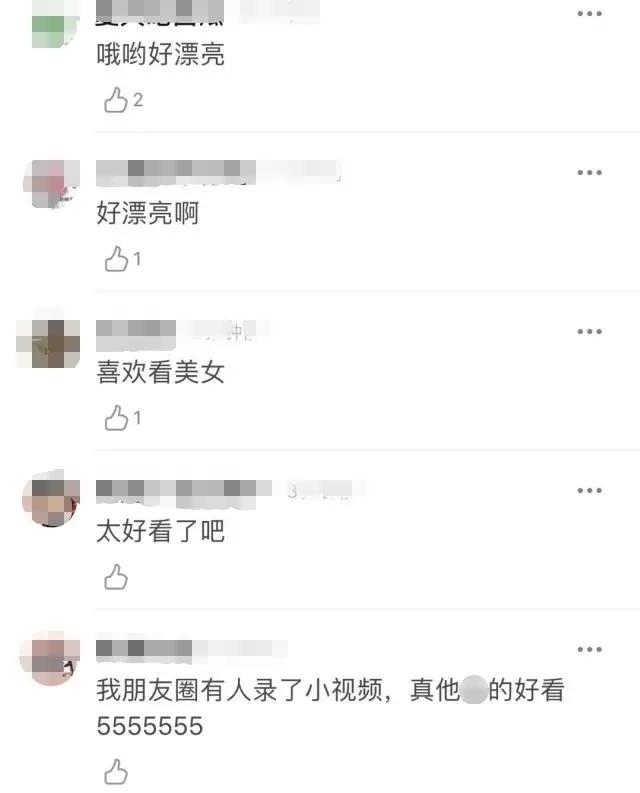Open more options for "喜欢看美女" comment
The height and width of the screenshot is (793, 640).
(589, 331)
